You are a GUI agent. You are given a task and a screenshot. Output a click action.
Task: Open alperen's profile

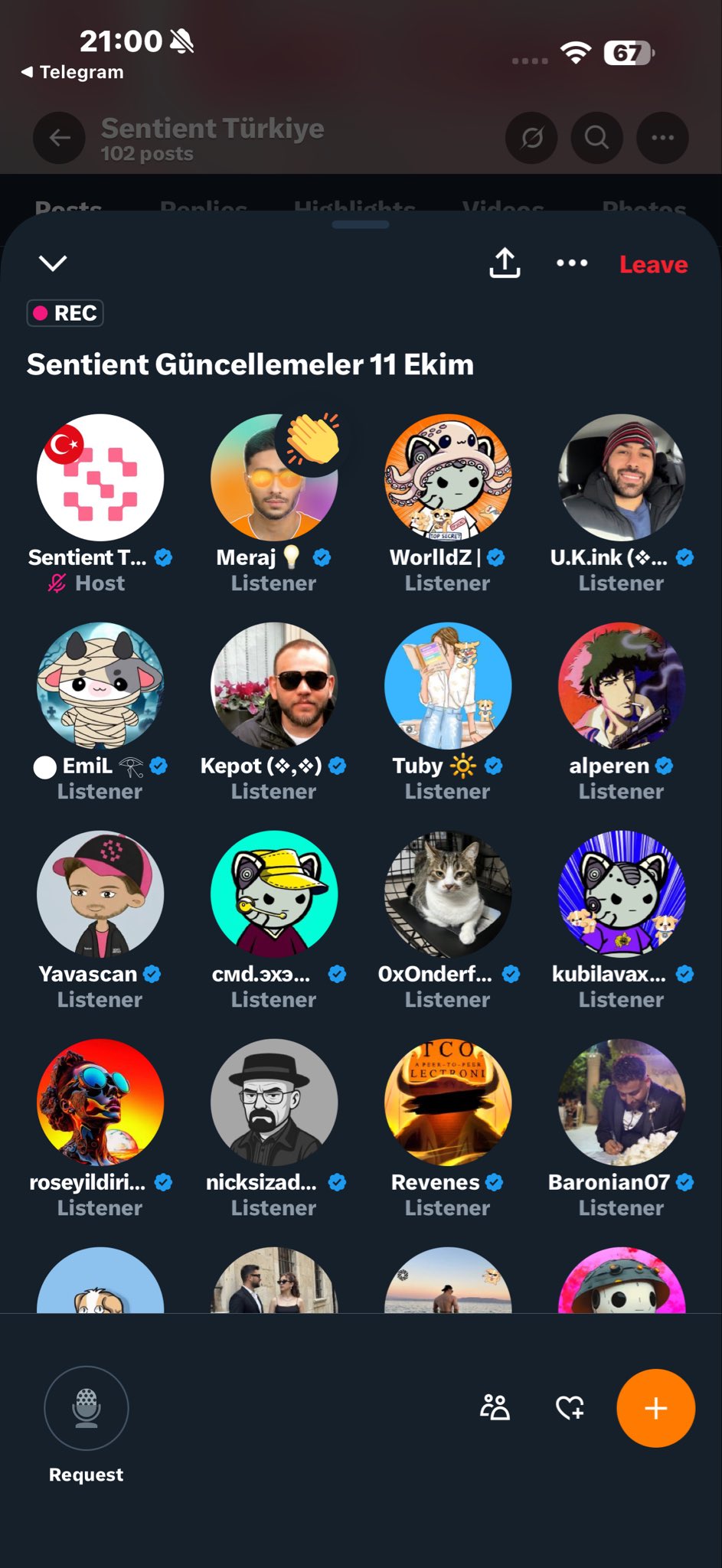click(x=622, y=686)
